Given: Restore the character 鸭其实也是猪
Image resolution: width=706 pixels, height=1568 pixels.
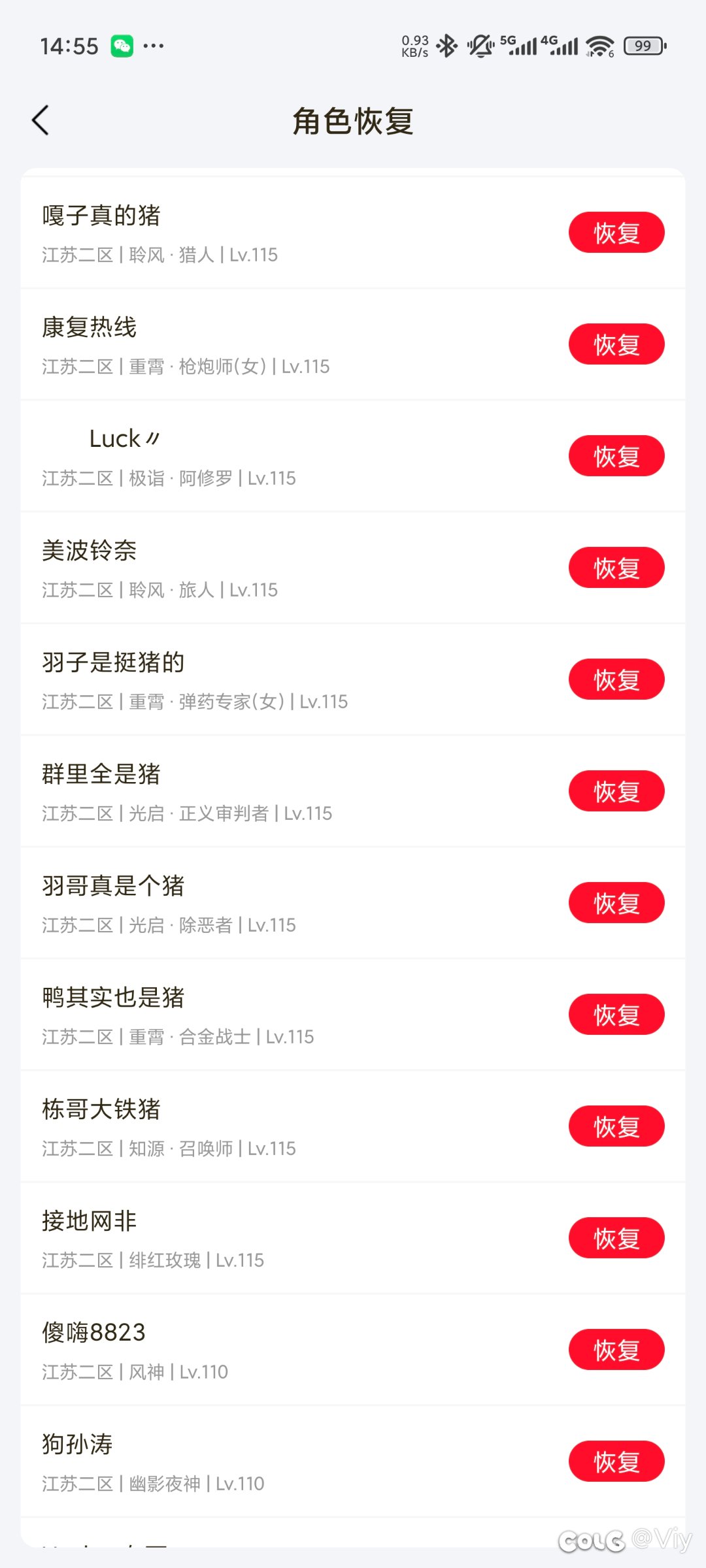Looking at the screenshot, I should click(616, 1015).
